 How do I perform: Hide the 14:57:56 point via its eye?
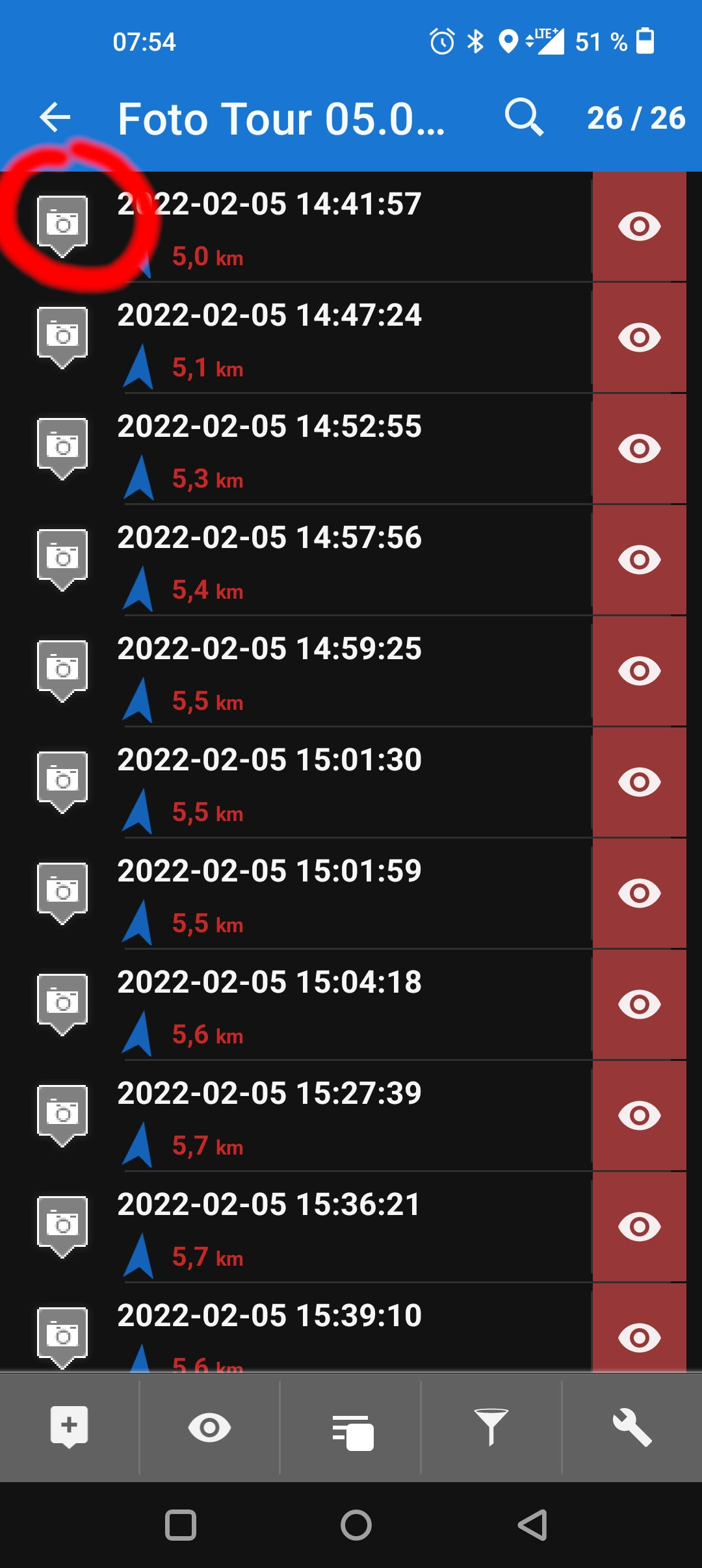pyautogui.click(x=639, y=560)
